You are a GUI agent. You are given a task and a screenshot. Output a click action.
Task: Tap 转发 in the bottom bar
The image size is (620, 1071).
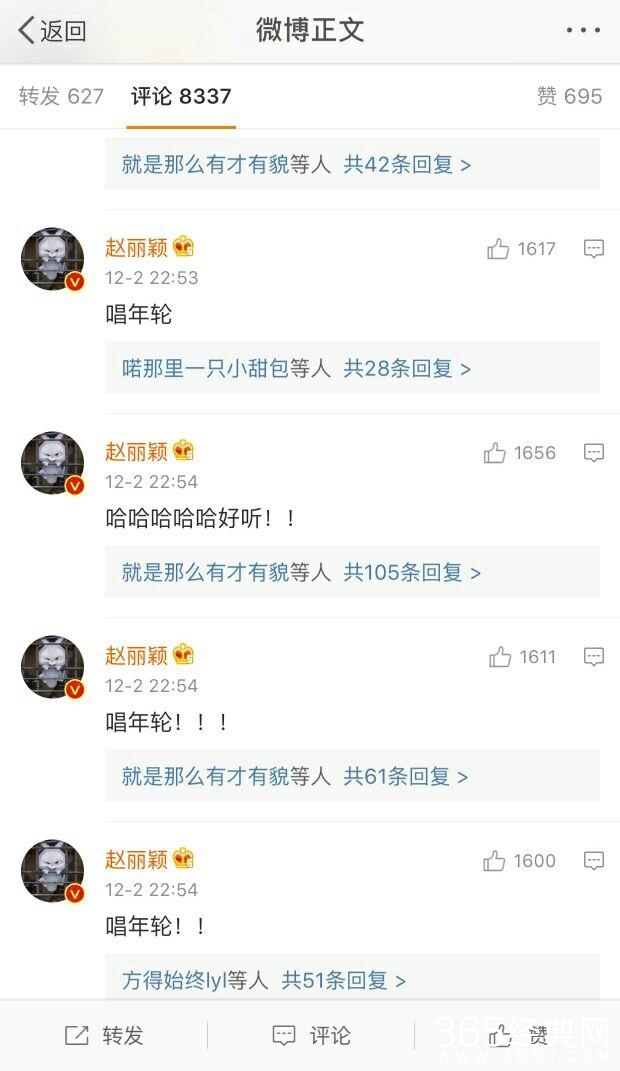coord(104,1035)
